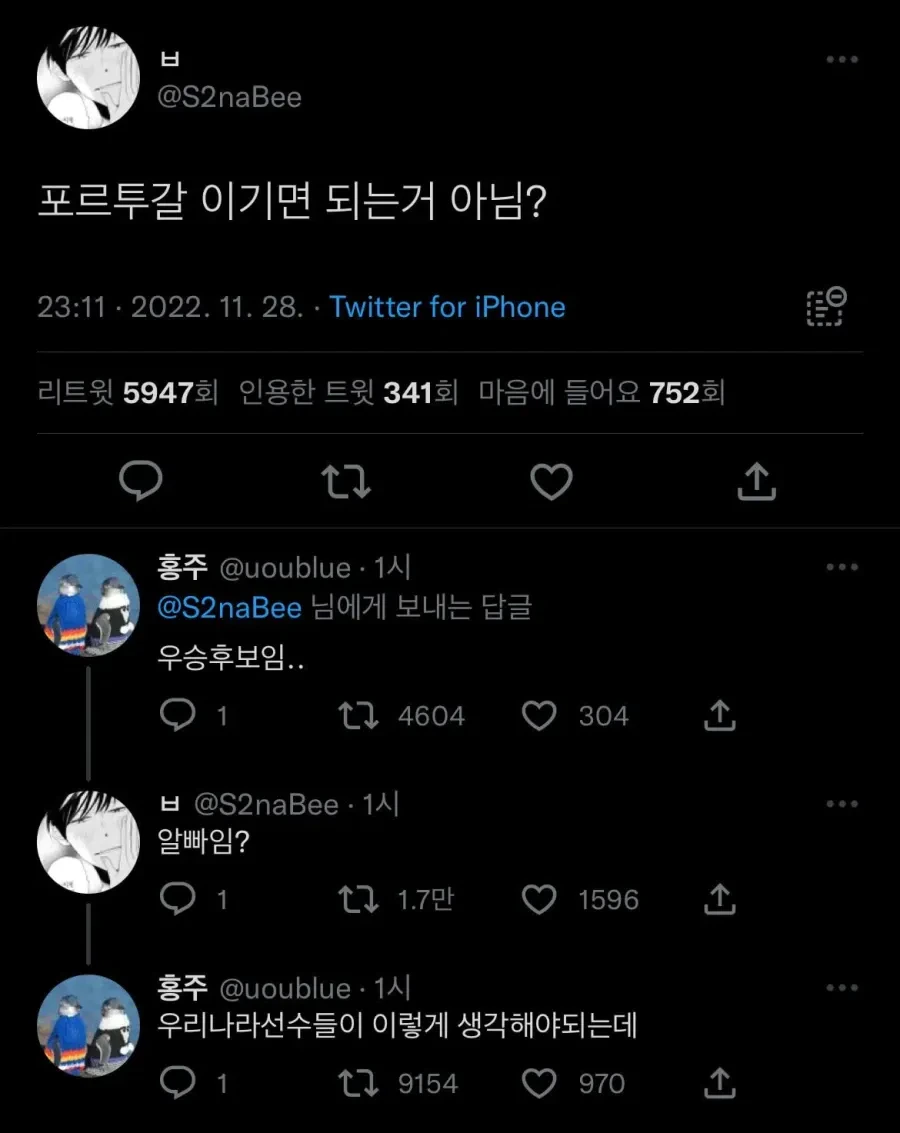The width and height of the screenshot is (900, 1133).
Task: Open 홍주's profile picture
Action: [87, 604]
